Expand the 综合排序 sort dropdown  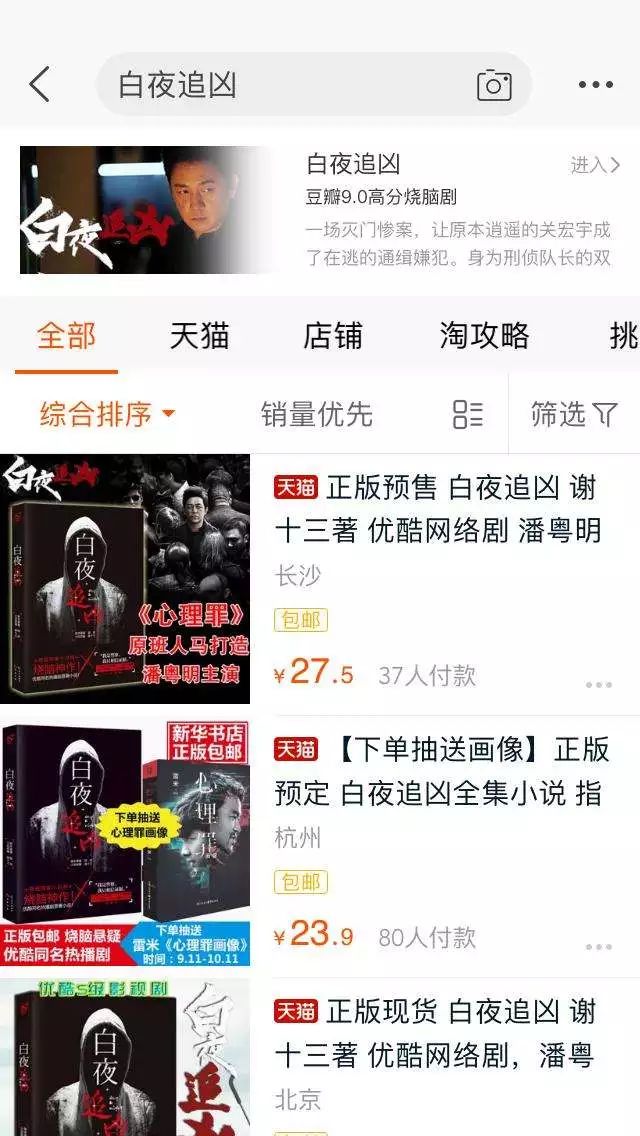(x=107, y=414)
